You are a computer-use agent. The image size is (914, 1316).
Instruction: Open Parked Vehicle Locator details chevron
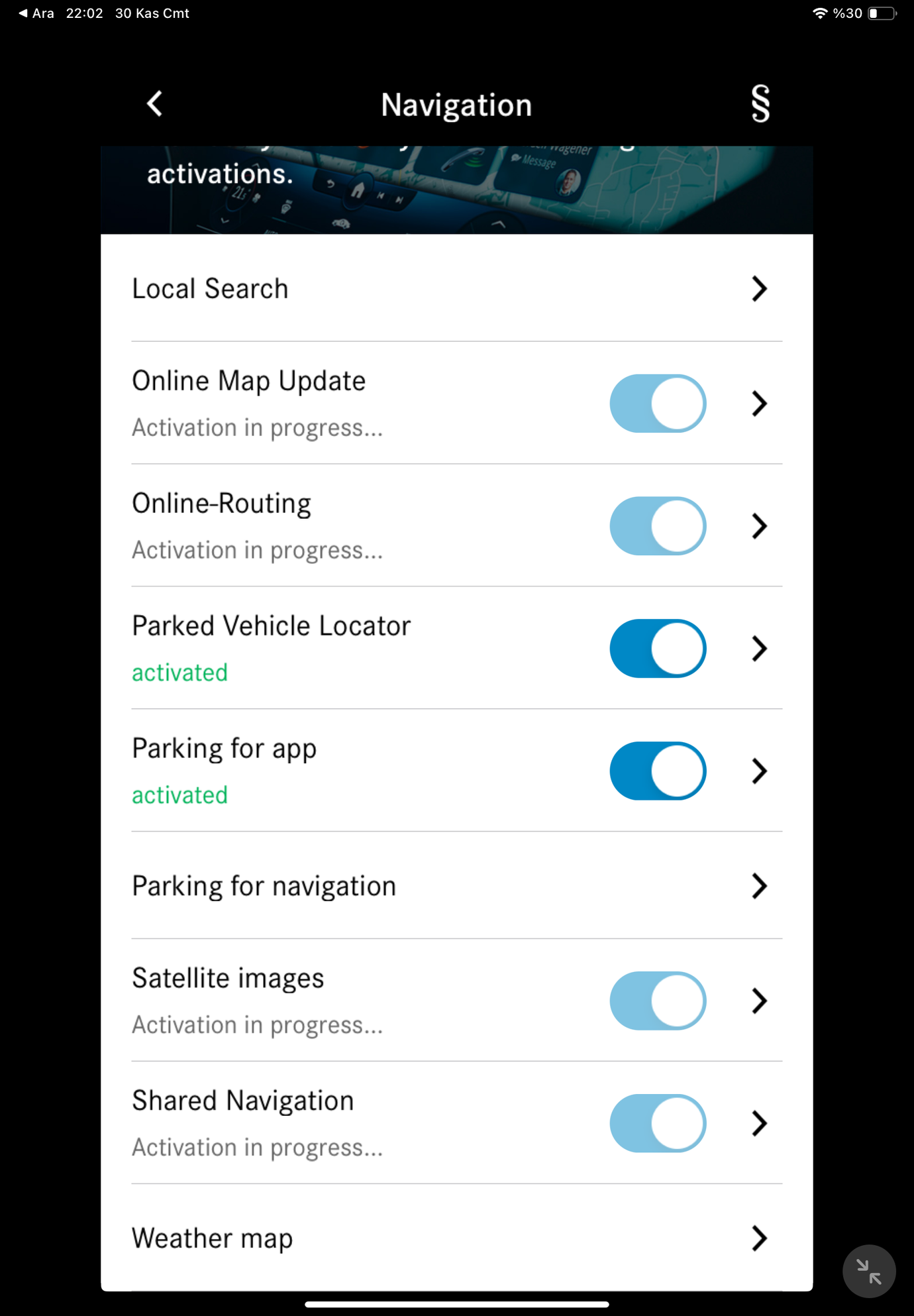[x=759, y=649]
